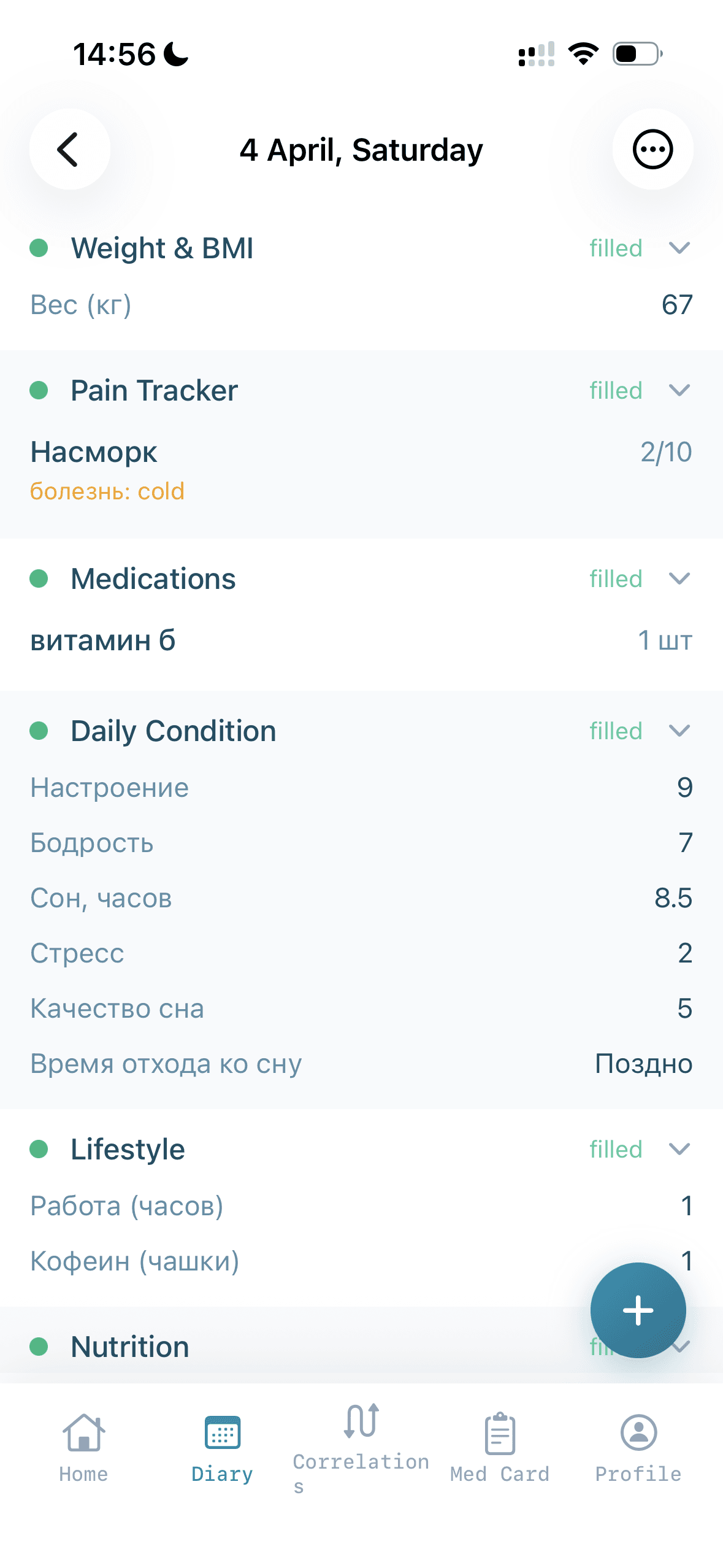Image resolution: width=723 pixels, height=1568 pixels.
Task: Tap the Profile person icon
Action: [638, 1434]
